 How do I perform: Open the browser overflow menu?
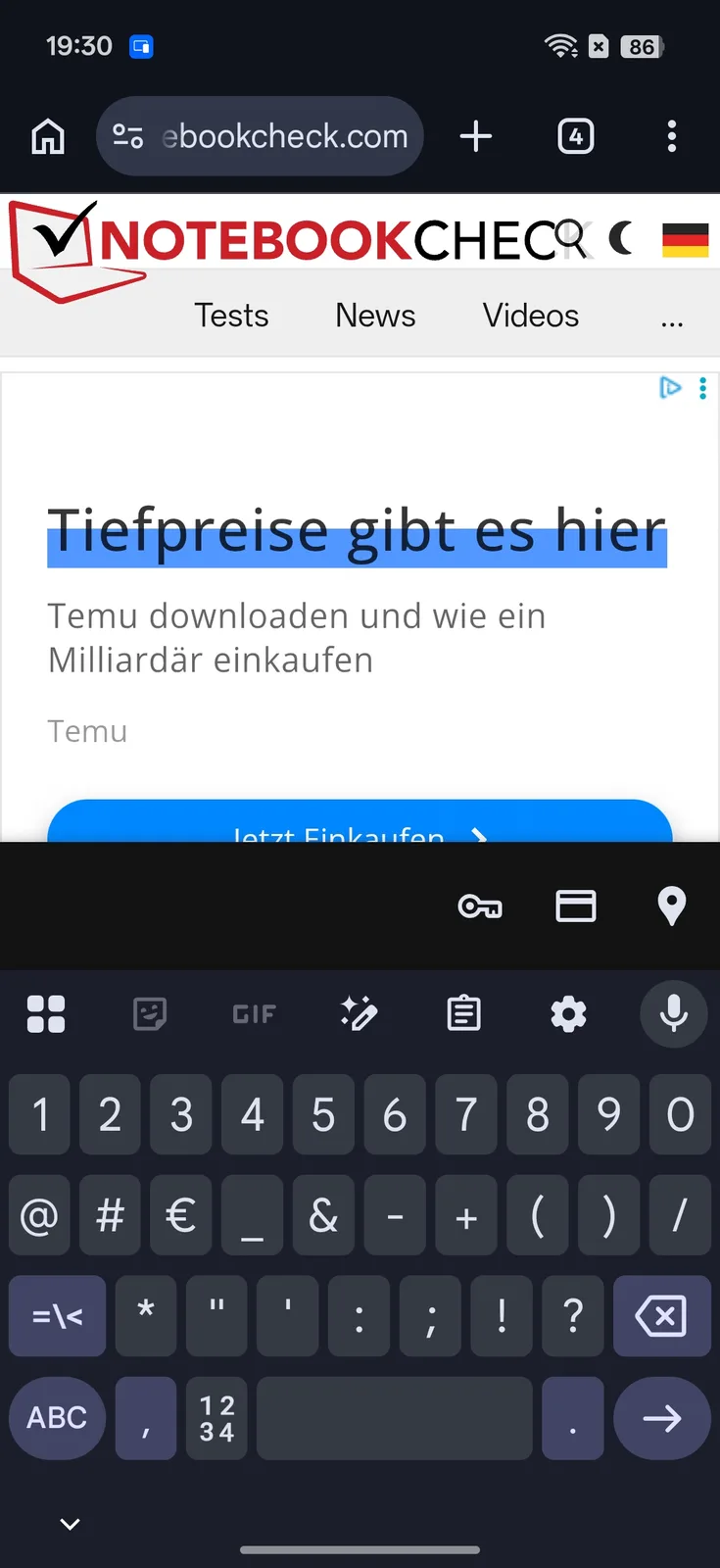pyautogui.click(x=672, y=136)
